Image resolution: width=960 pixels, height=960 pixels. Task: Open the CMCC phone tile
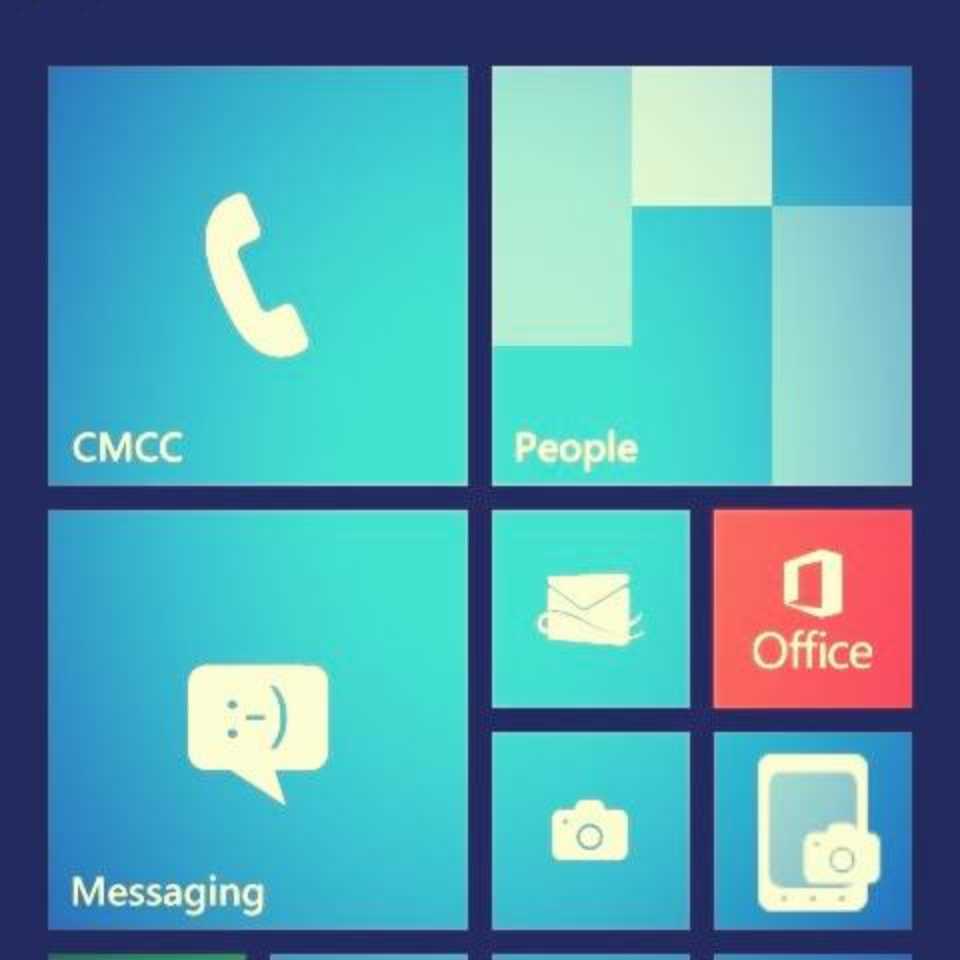pyautogui.click(x=257, y=276)
